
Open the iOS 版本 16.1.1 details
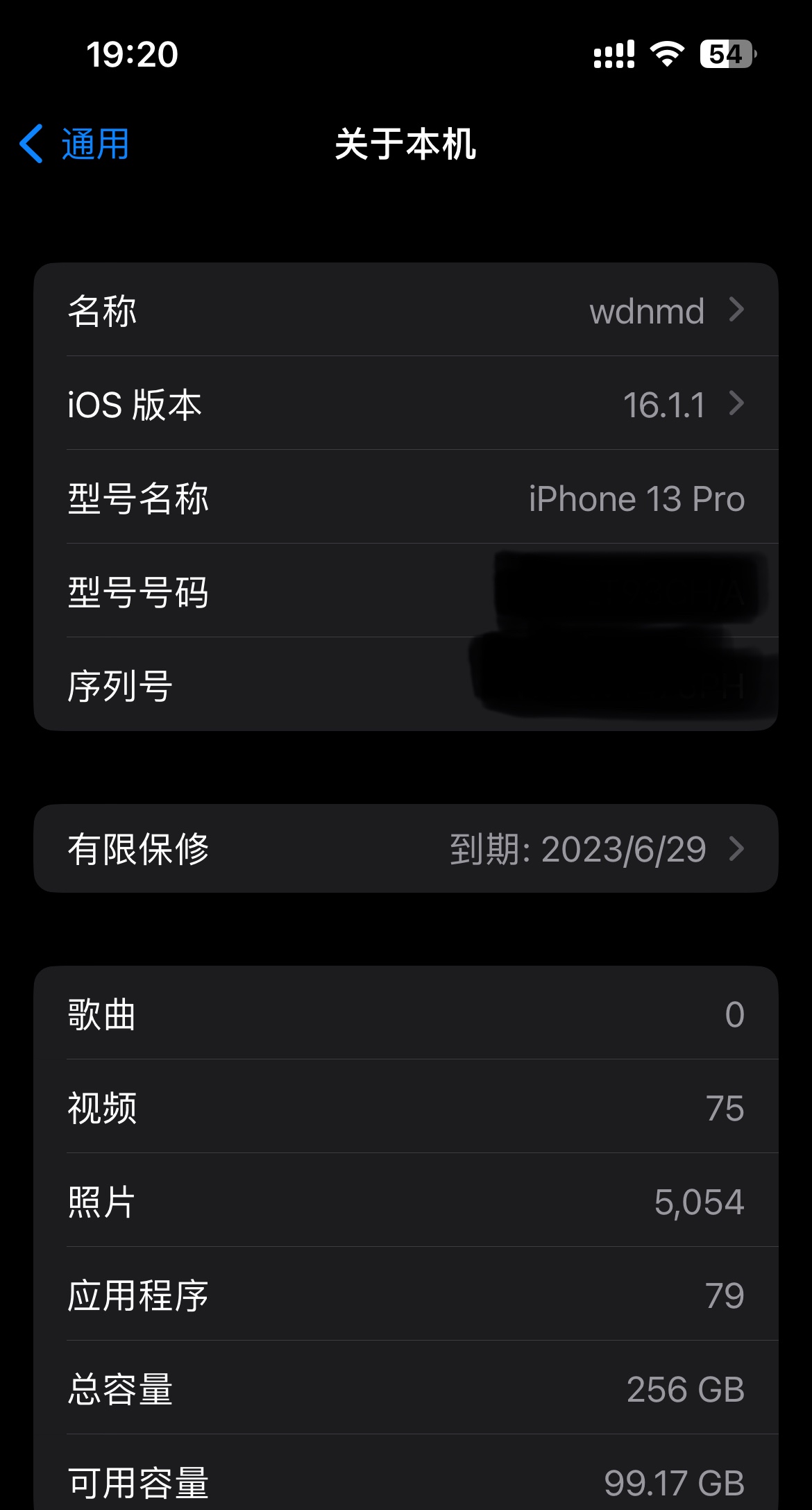406,404
